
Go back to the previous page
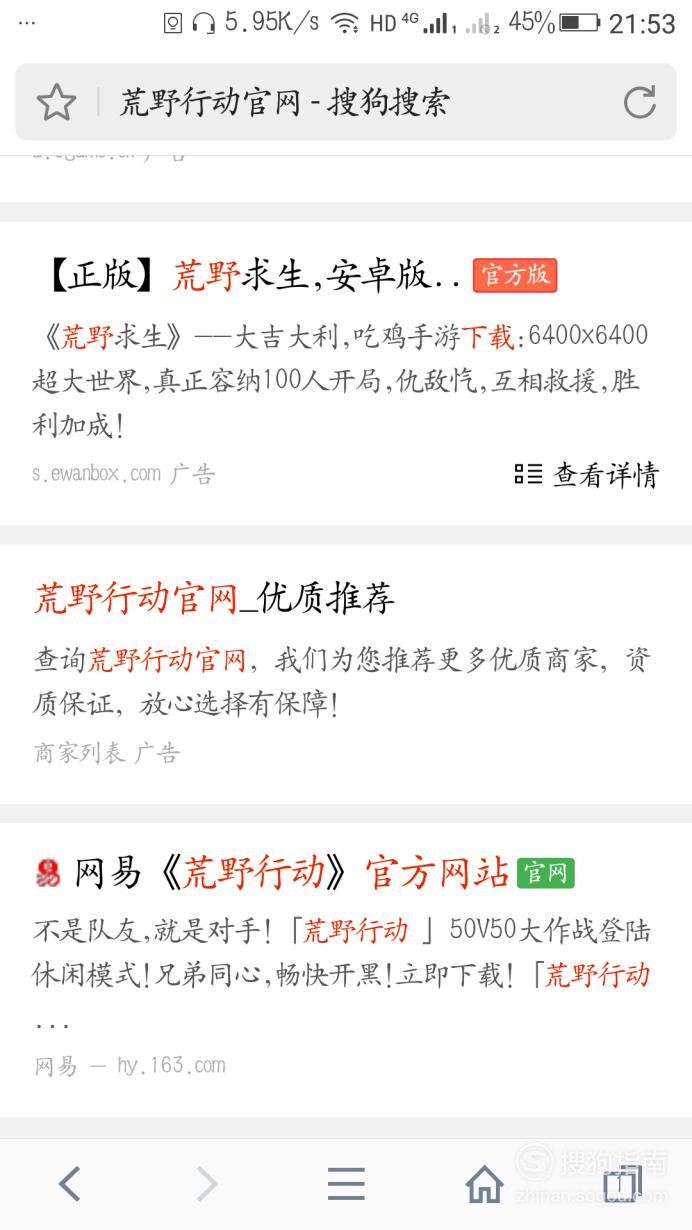(x=69, y=1184)
